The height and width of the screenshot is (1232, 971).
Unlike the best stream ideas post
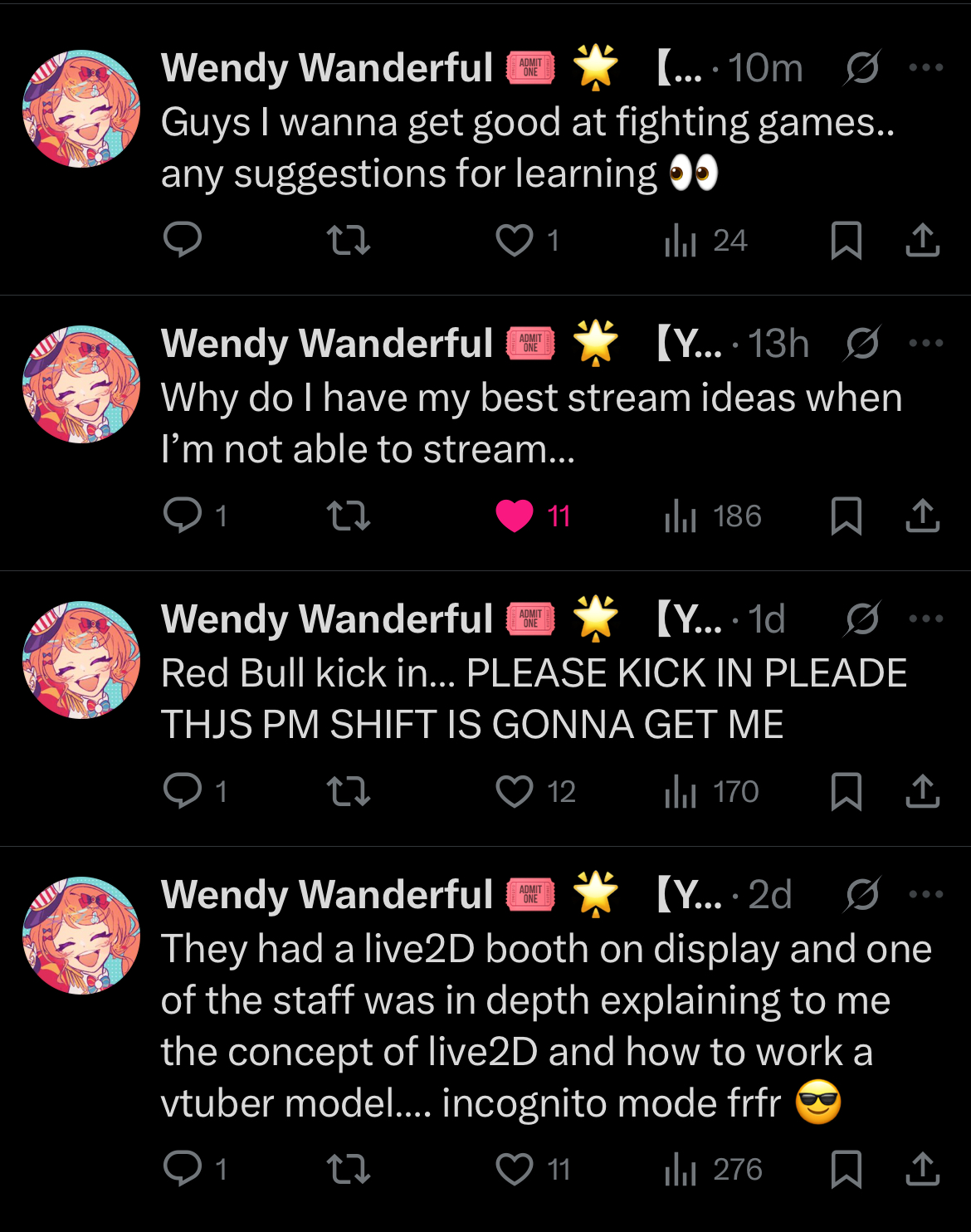(515, 516)
